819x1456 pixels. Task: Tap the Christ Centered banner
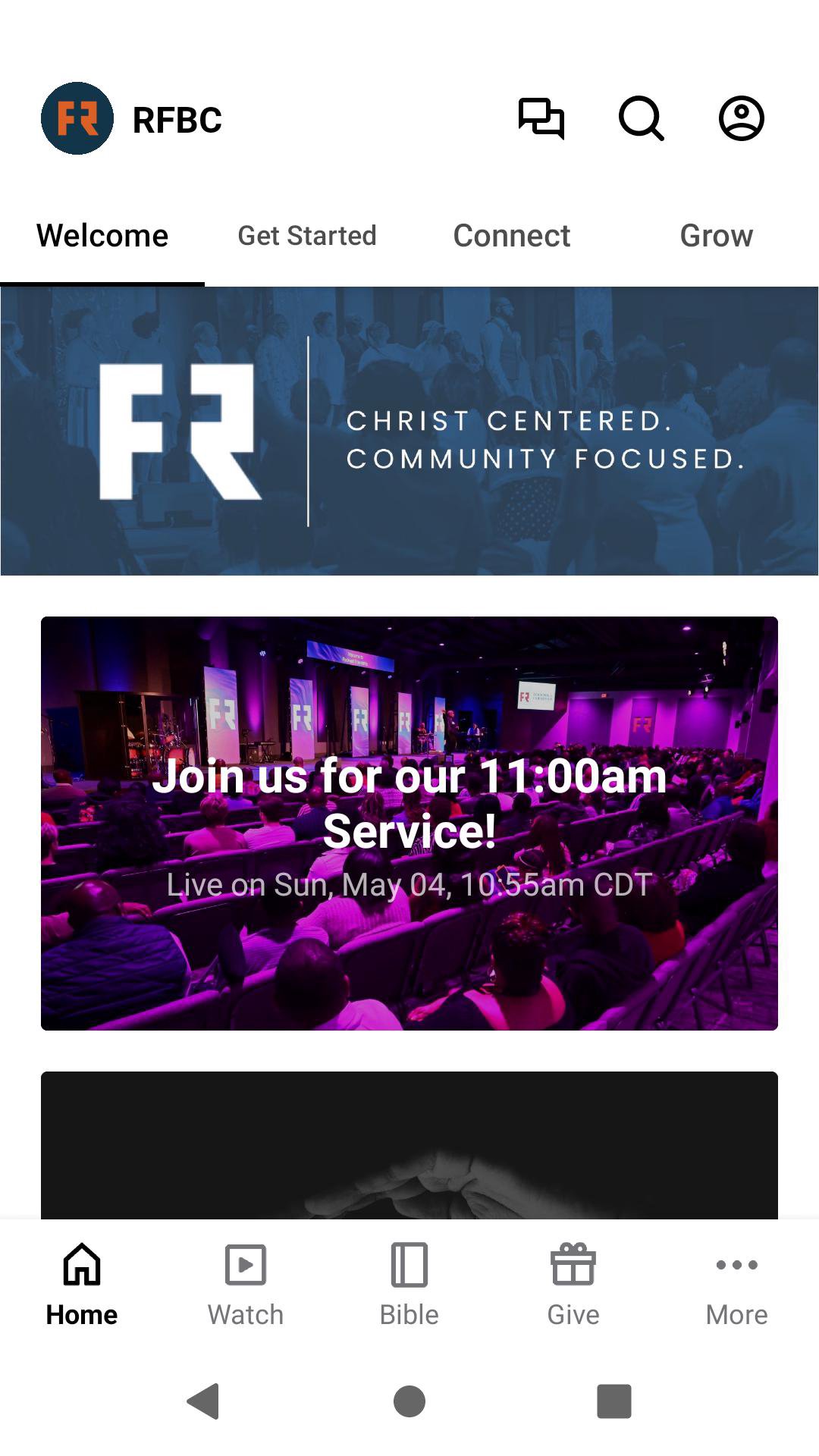click(x=409, y=431)
